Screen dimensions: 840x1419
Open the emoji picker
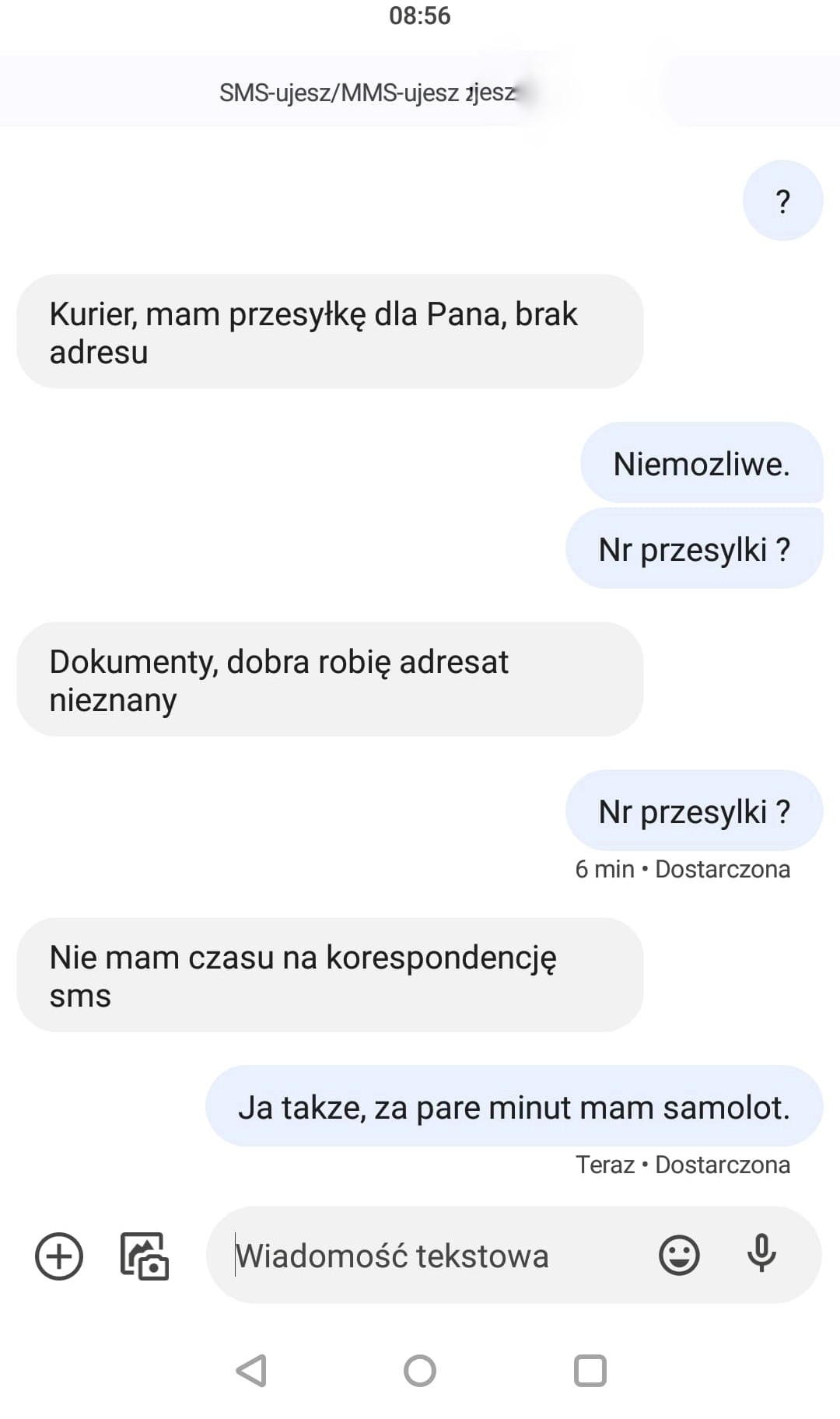pos(679,1255)
